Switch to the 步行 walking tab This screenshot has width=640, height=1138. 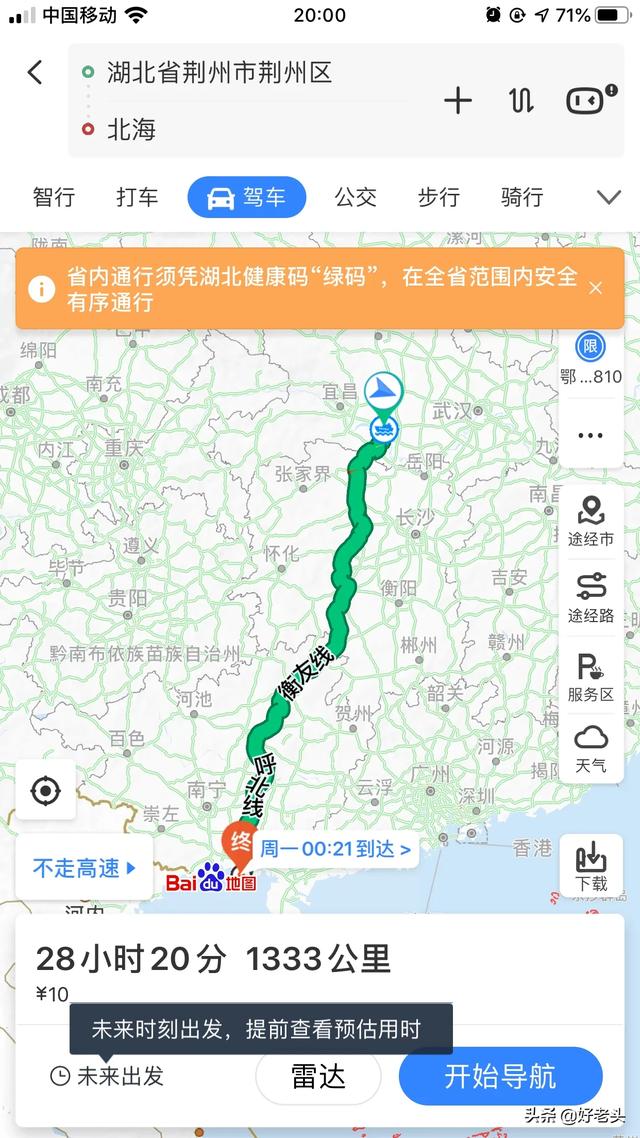point(438,197)
